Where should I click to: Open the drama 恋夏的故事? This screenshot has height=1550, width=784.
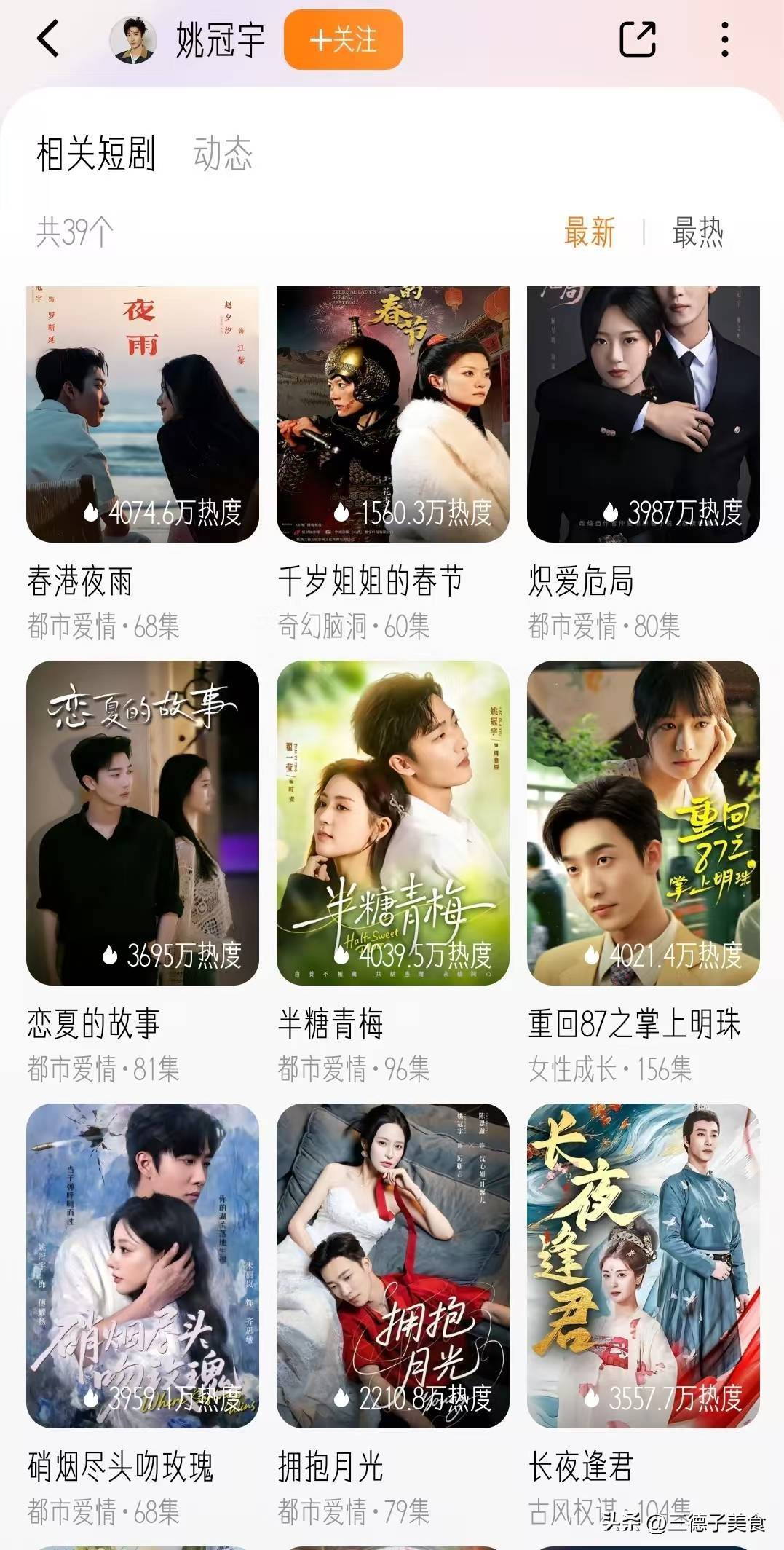click(x=143, y=822)
